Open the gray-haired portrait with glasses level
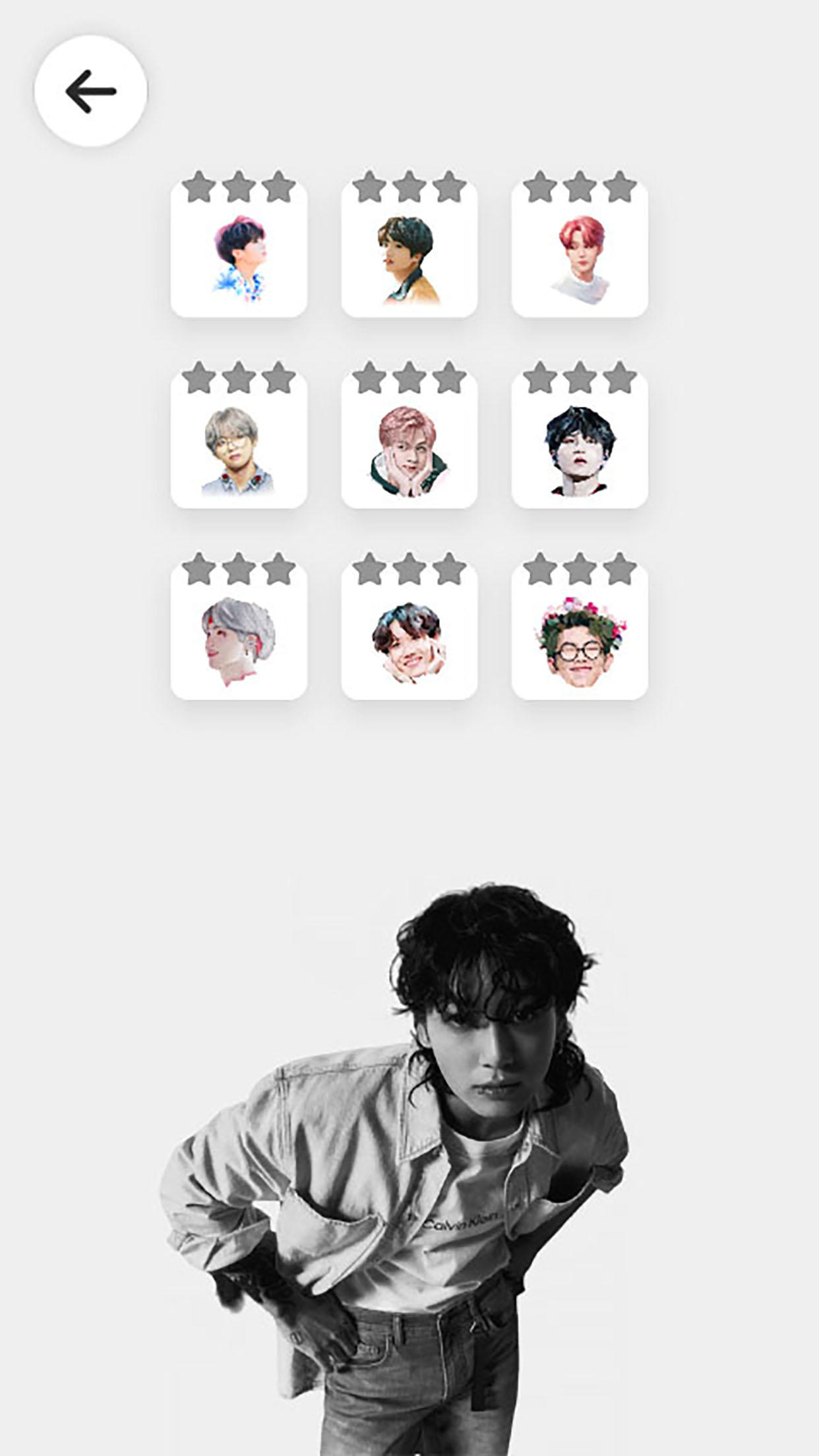 coord(239,445)
